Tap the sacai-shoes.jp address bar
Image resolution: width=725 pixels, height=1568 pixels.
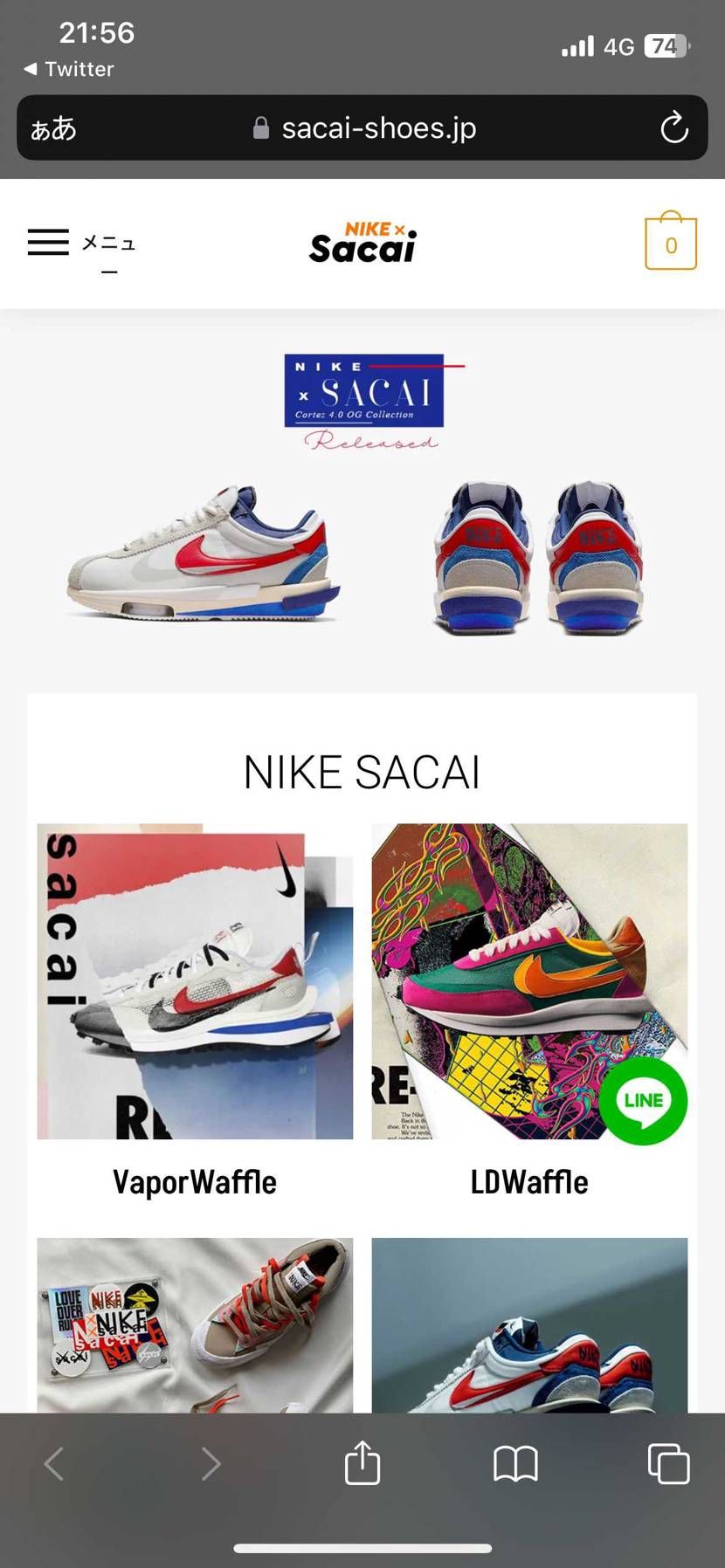(367, 128)
